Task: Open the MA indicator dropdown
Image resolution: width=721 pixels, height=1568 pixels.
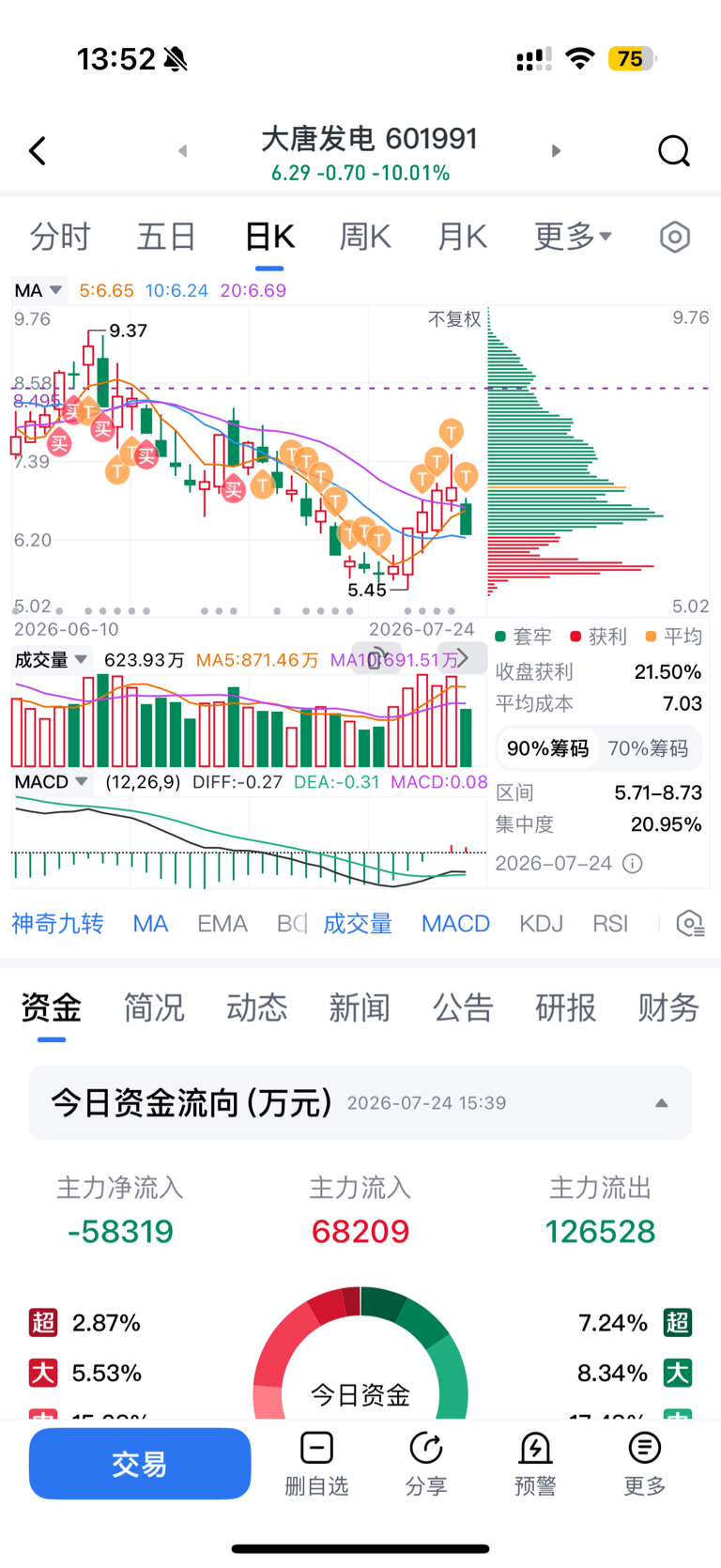Action: [38, 290]
